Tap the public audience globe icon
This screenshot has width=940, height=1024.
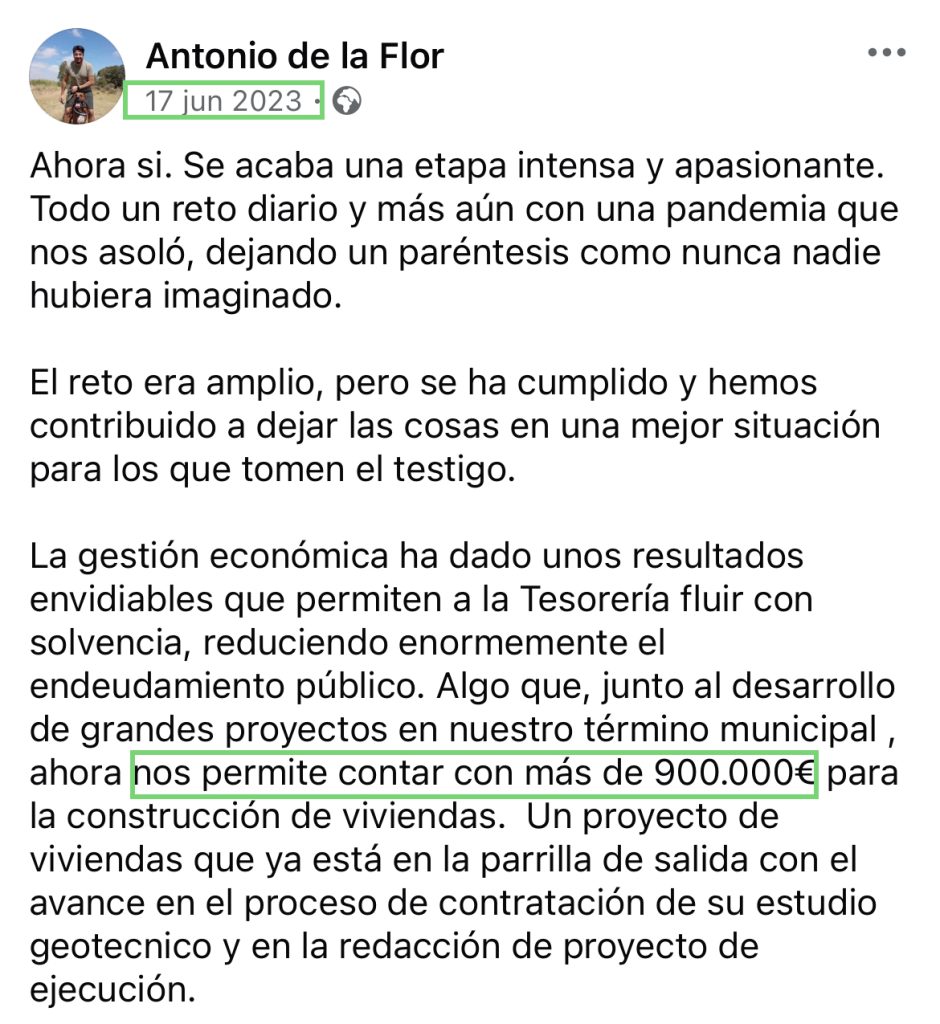coord(346,102)
